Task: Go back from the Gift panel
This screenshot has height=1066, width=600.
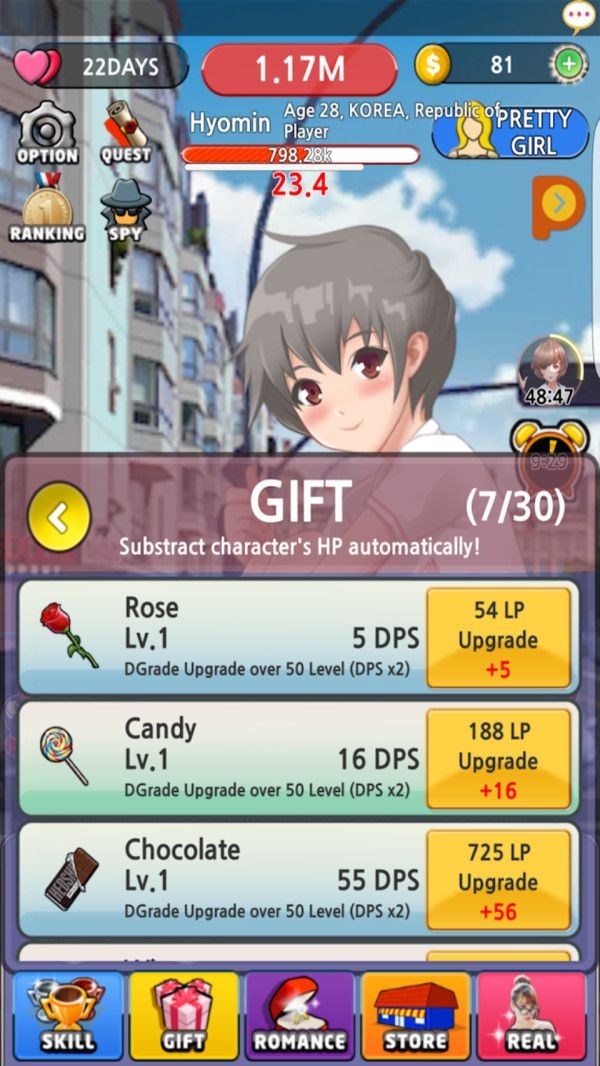Action: point(59,517)
